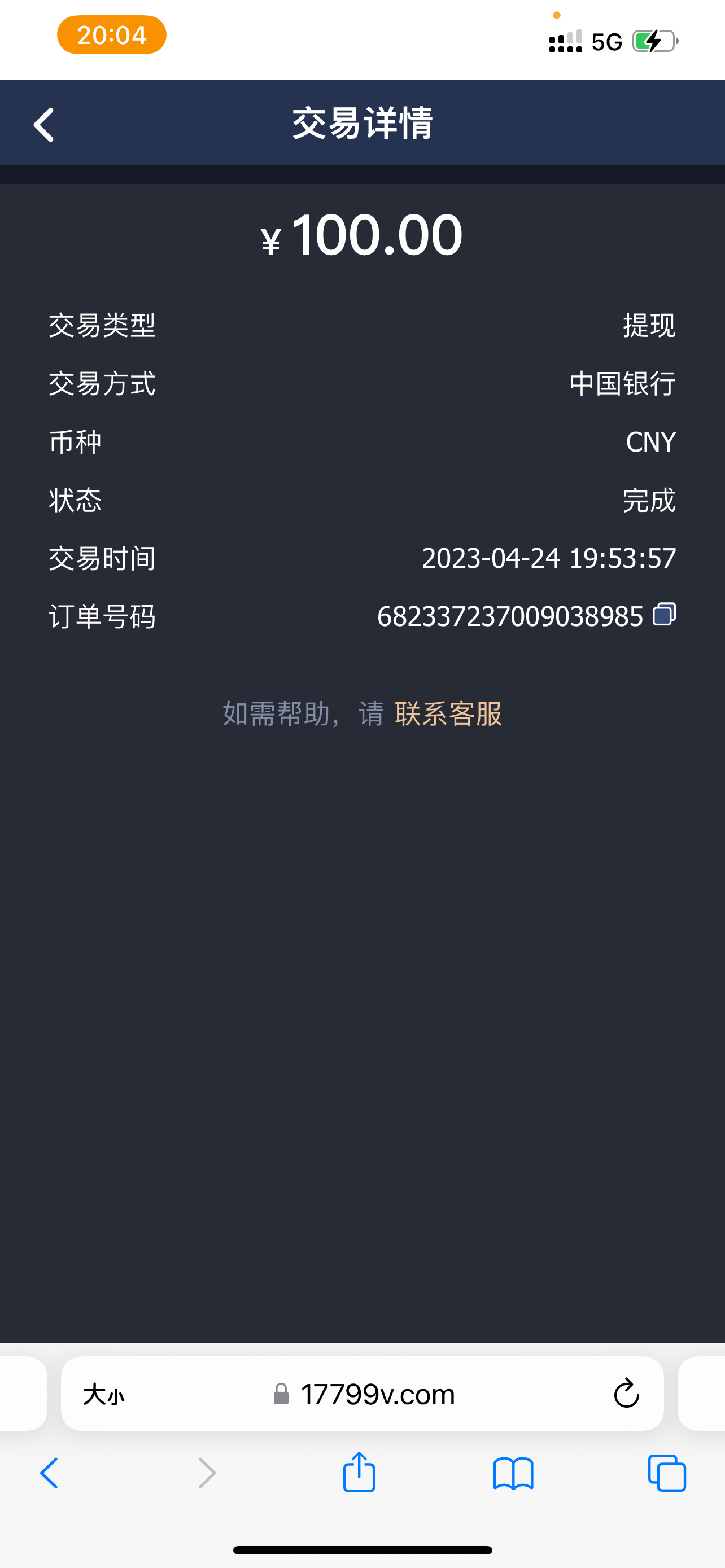Tap the padlock icon in the address bar

point(281,1394)
